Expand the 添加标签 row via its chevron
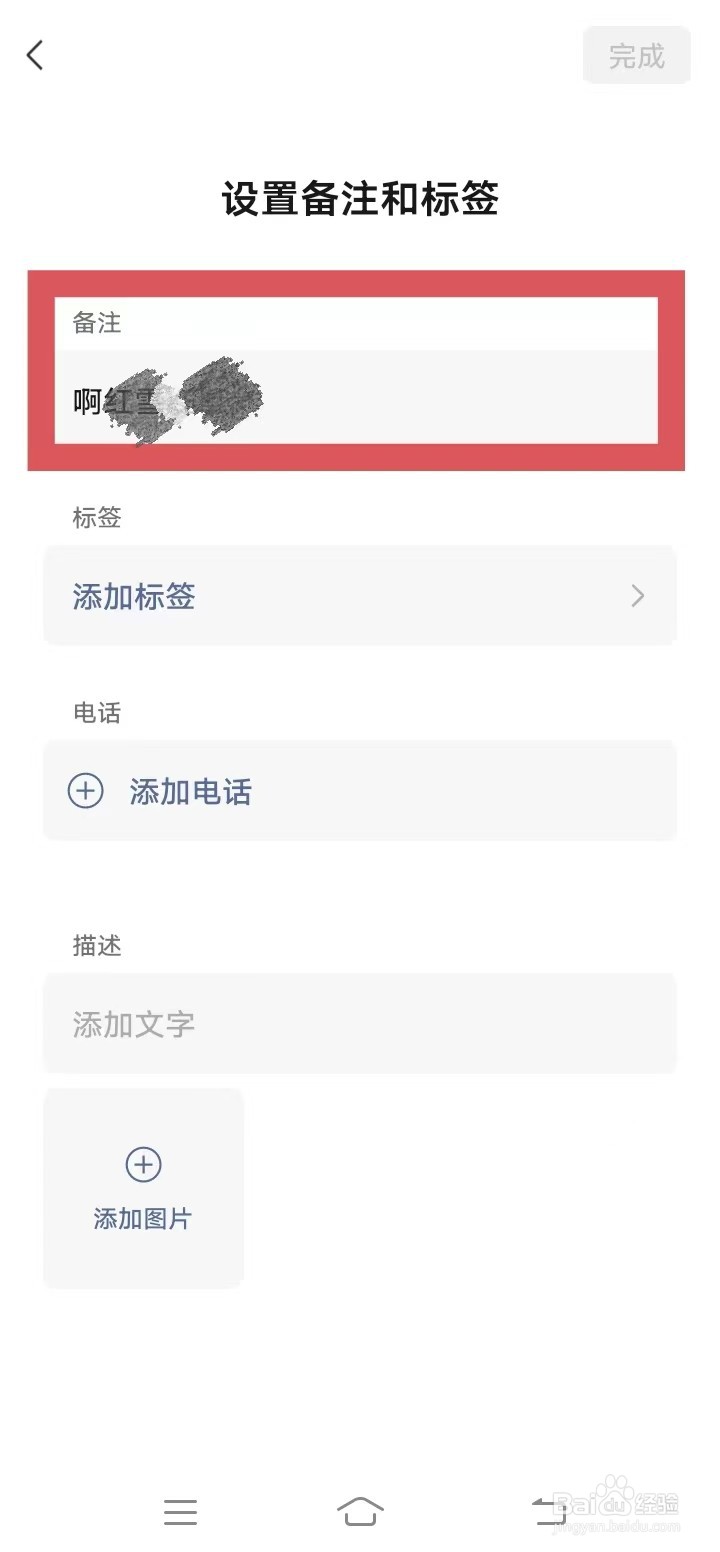 638,596
